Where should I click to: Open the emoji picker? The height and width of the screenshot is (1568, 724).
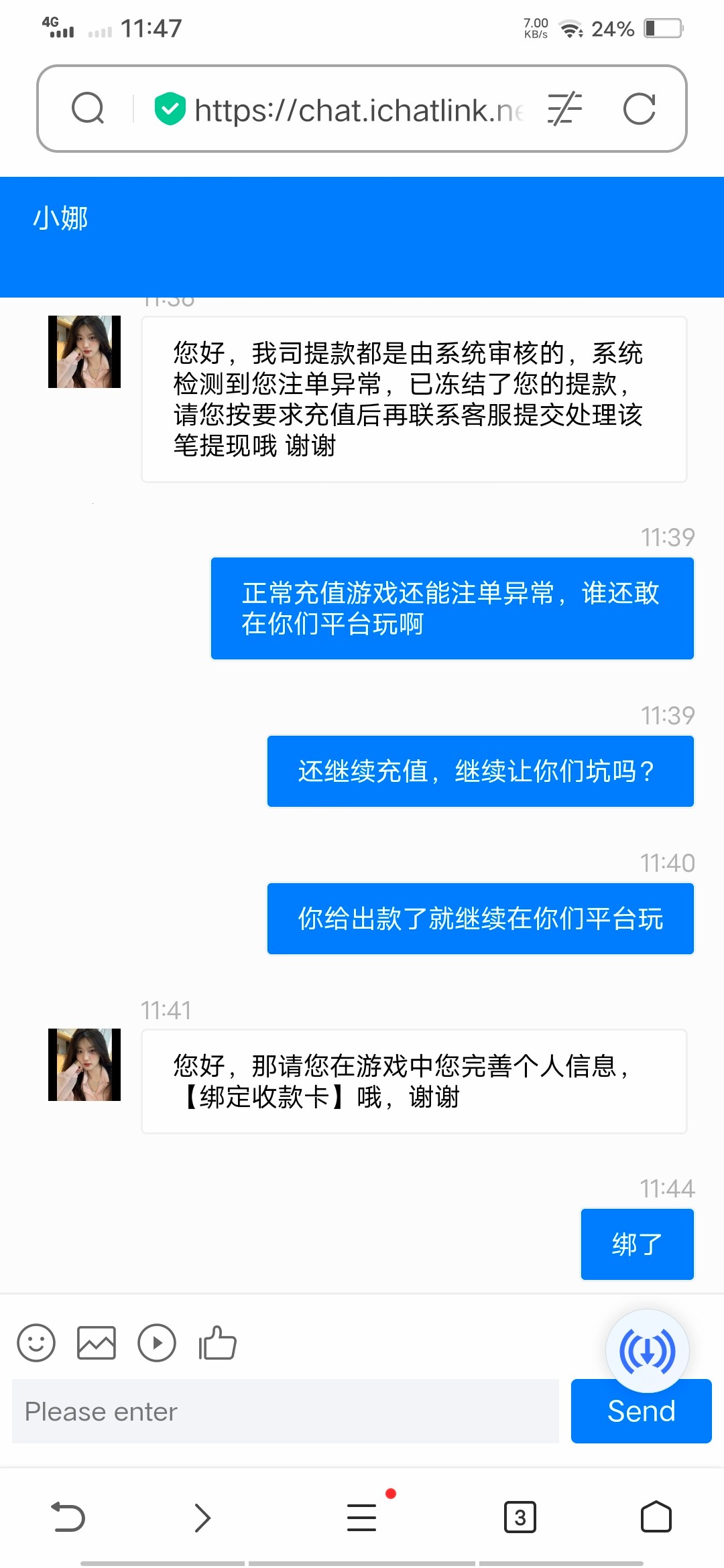click(x=36, y=1343)
